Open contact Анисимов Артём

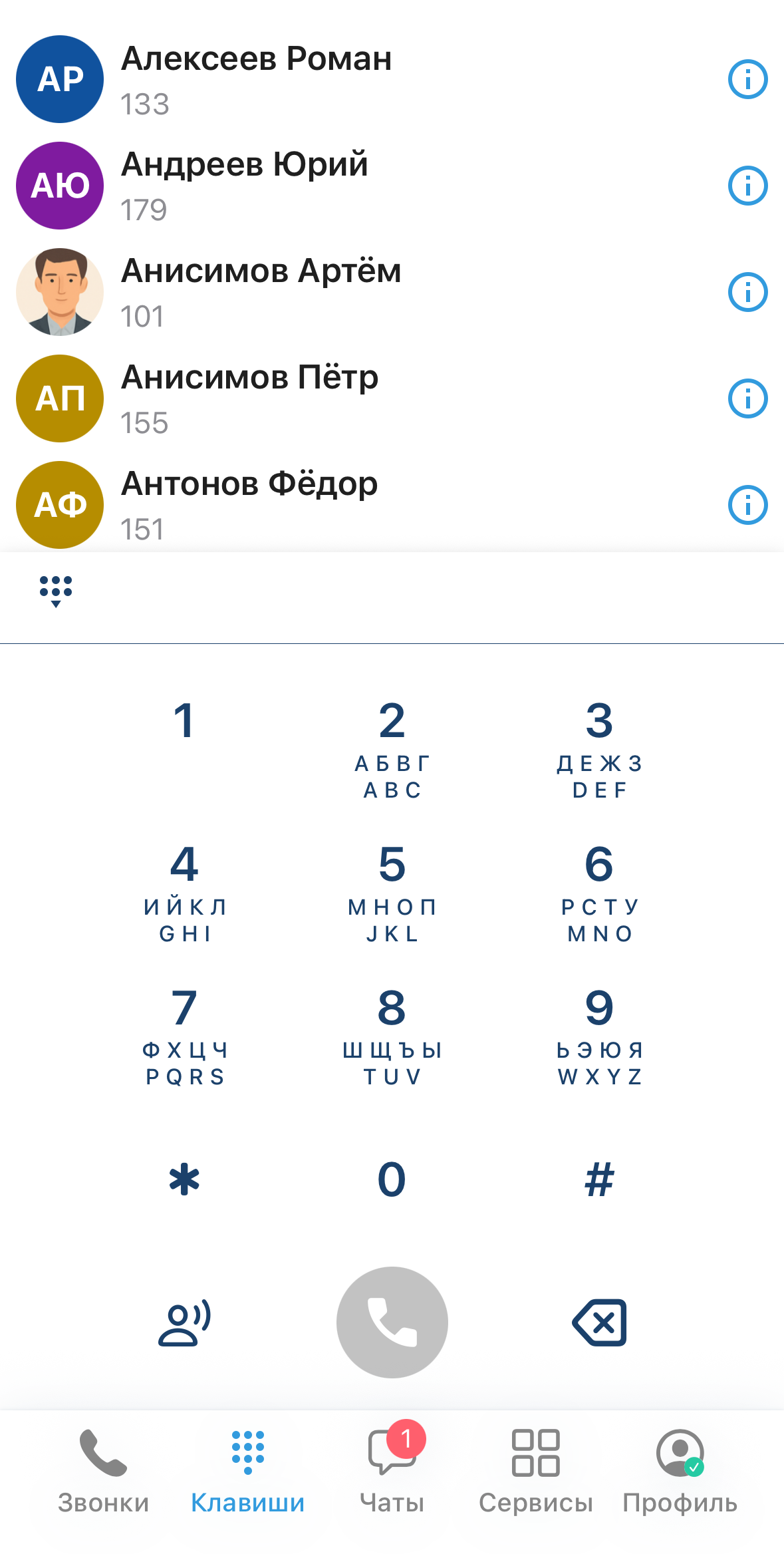click(x=261, y=292)
